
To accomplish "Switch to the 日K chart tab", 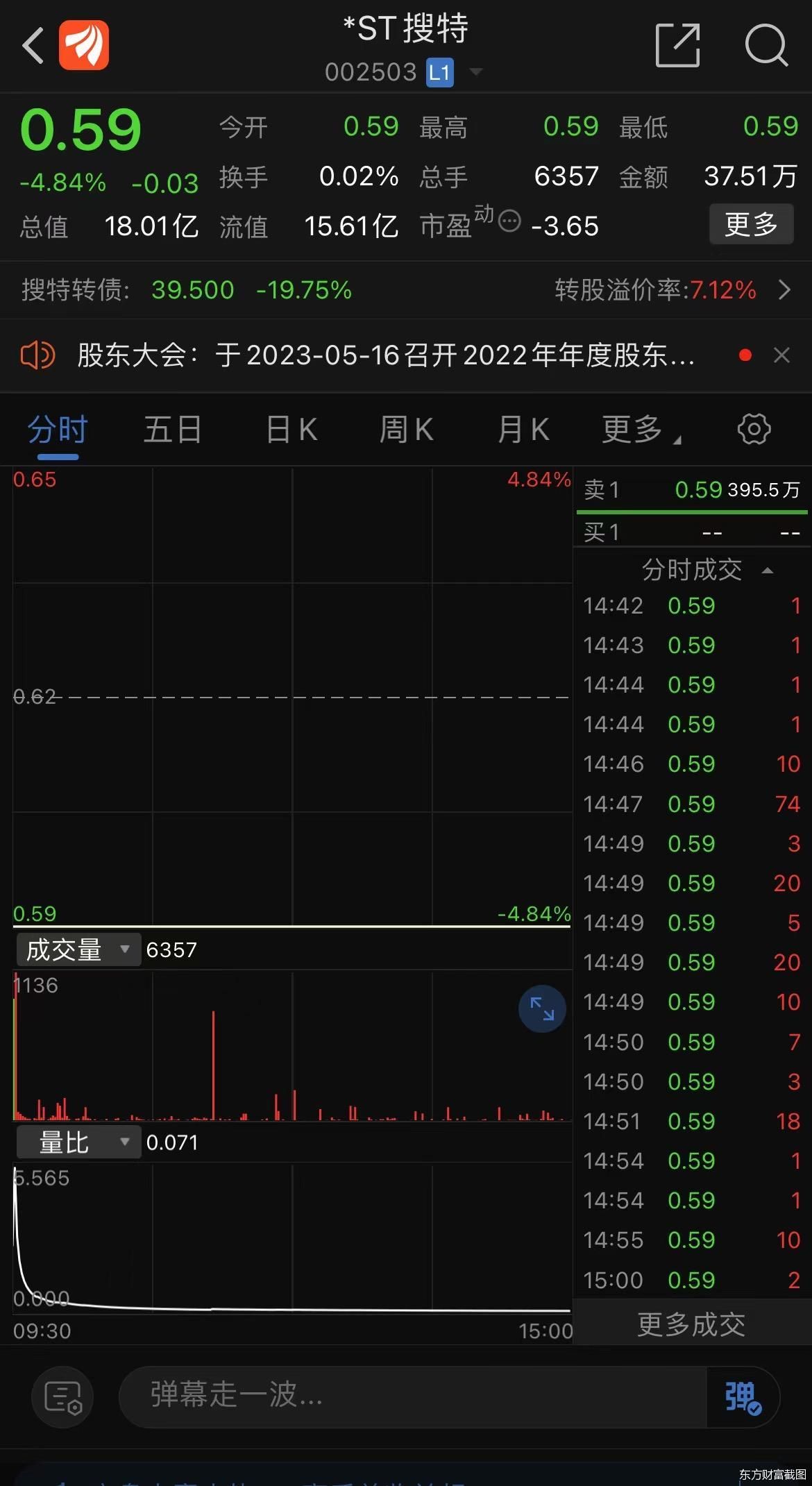I will pyautogui.click(x=291, y=430).
